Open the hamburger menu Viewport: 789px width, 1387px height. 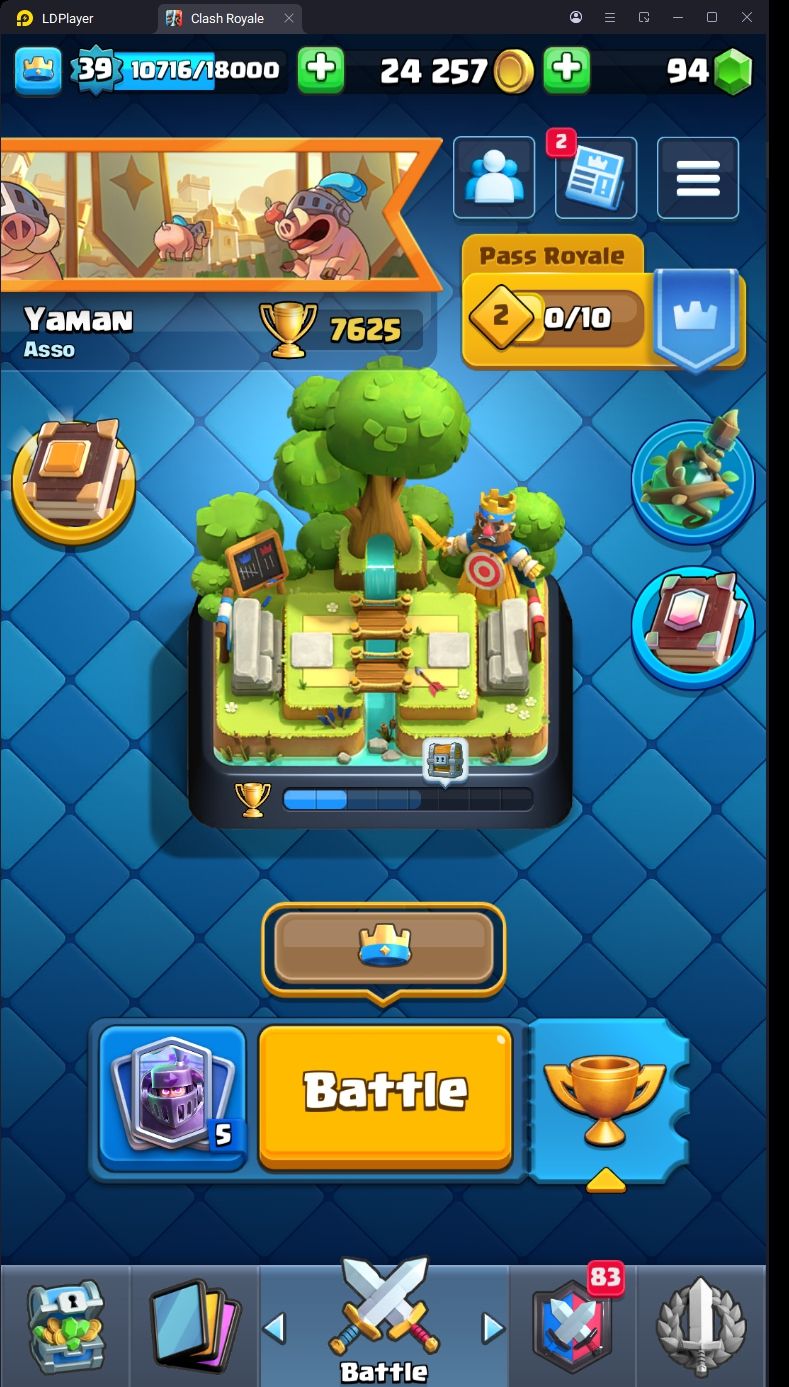(698, 178)
